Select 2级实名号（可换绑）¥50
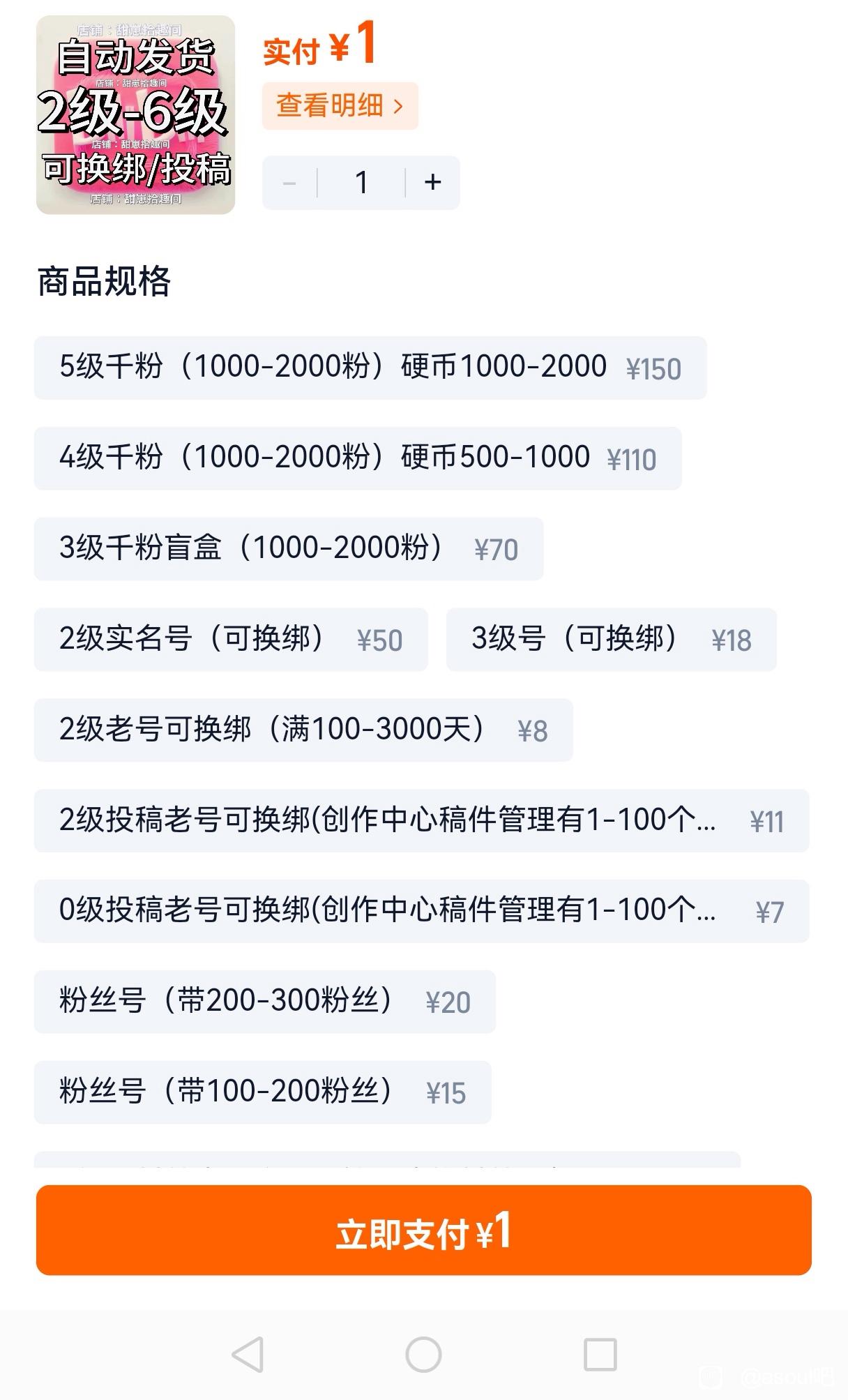Image resolution: width=848 pixels, height=1400 pixels. [x=230, y=640]
